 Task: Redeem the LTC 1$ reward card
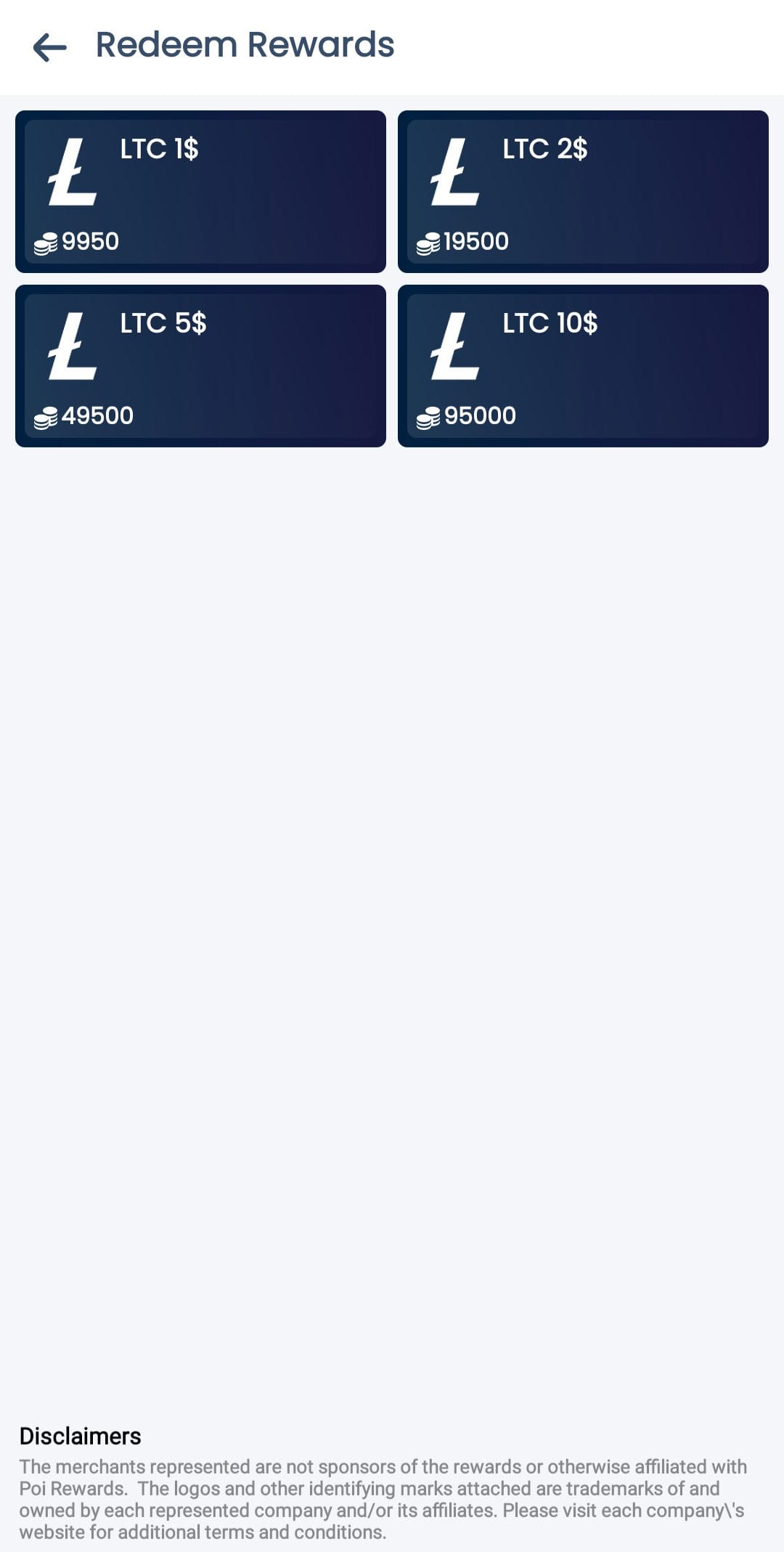(x=202, y=190)
